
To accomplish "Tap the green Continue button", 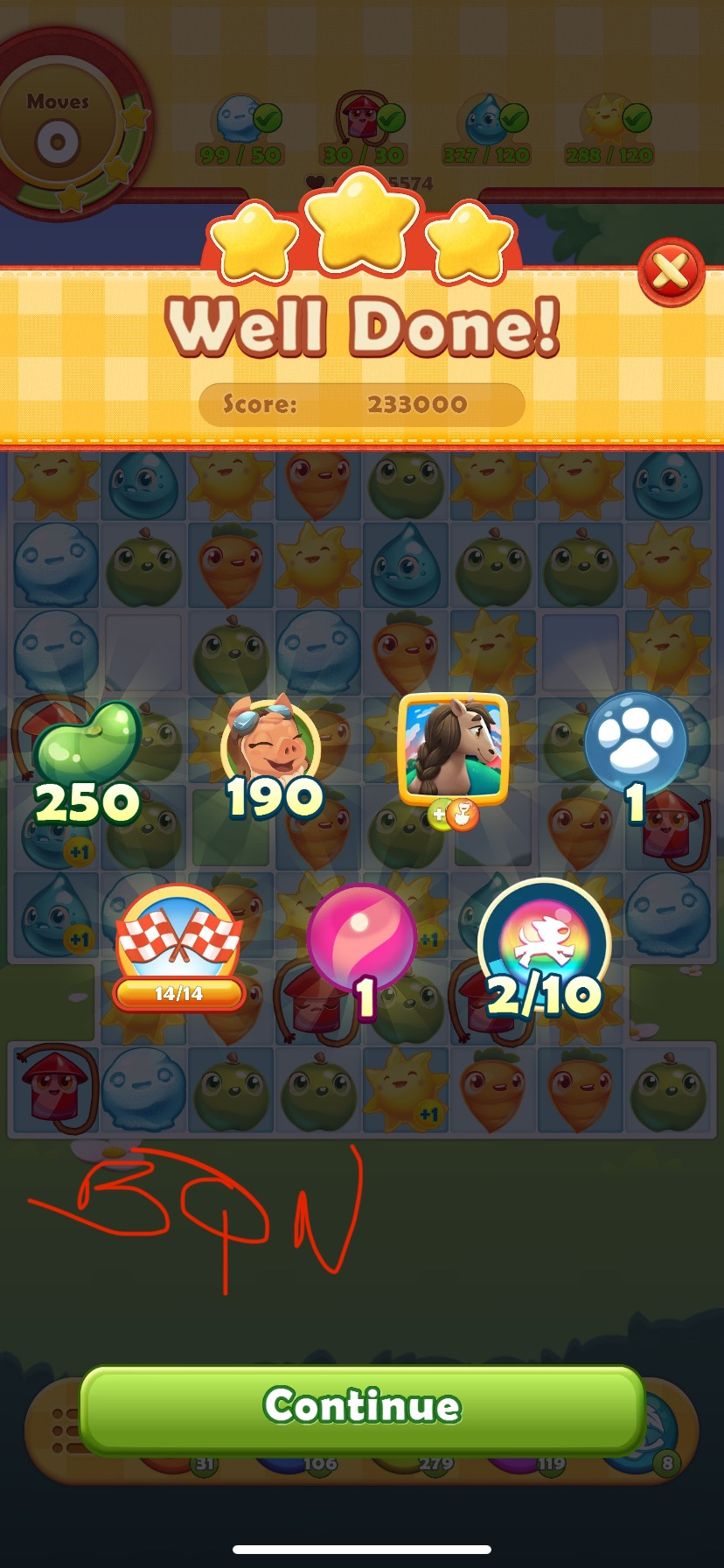I will [362, 1407].
